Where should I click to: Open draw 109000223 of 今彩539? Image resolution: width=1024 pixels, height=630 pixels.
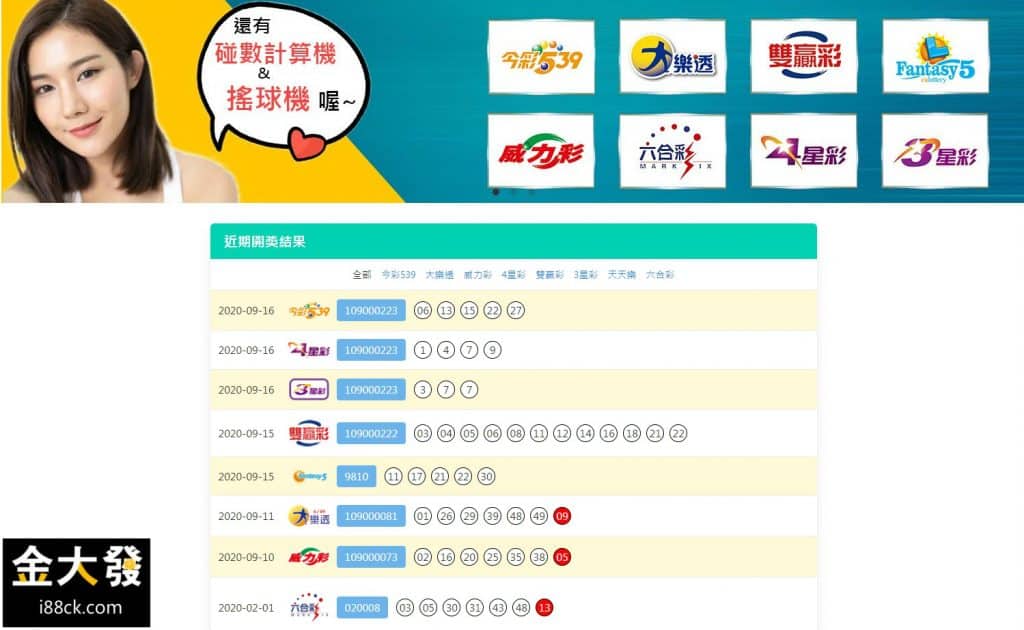371,311
